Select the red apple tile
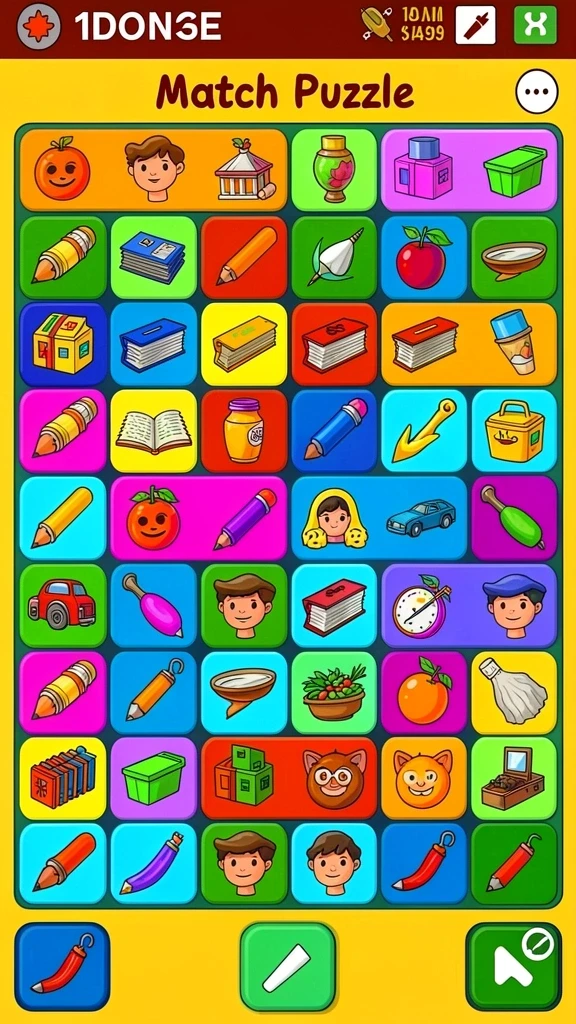 click(423, 257)
